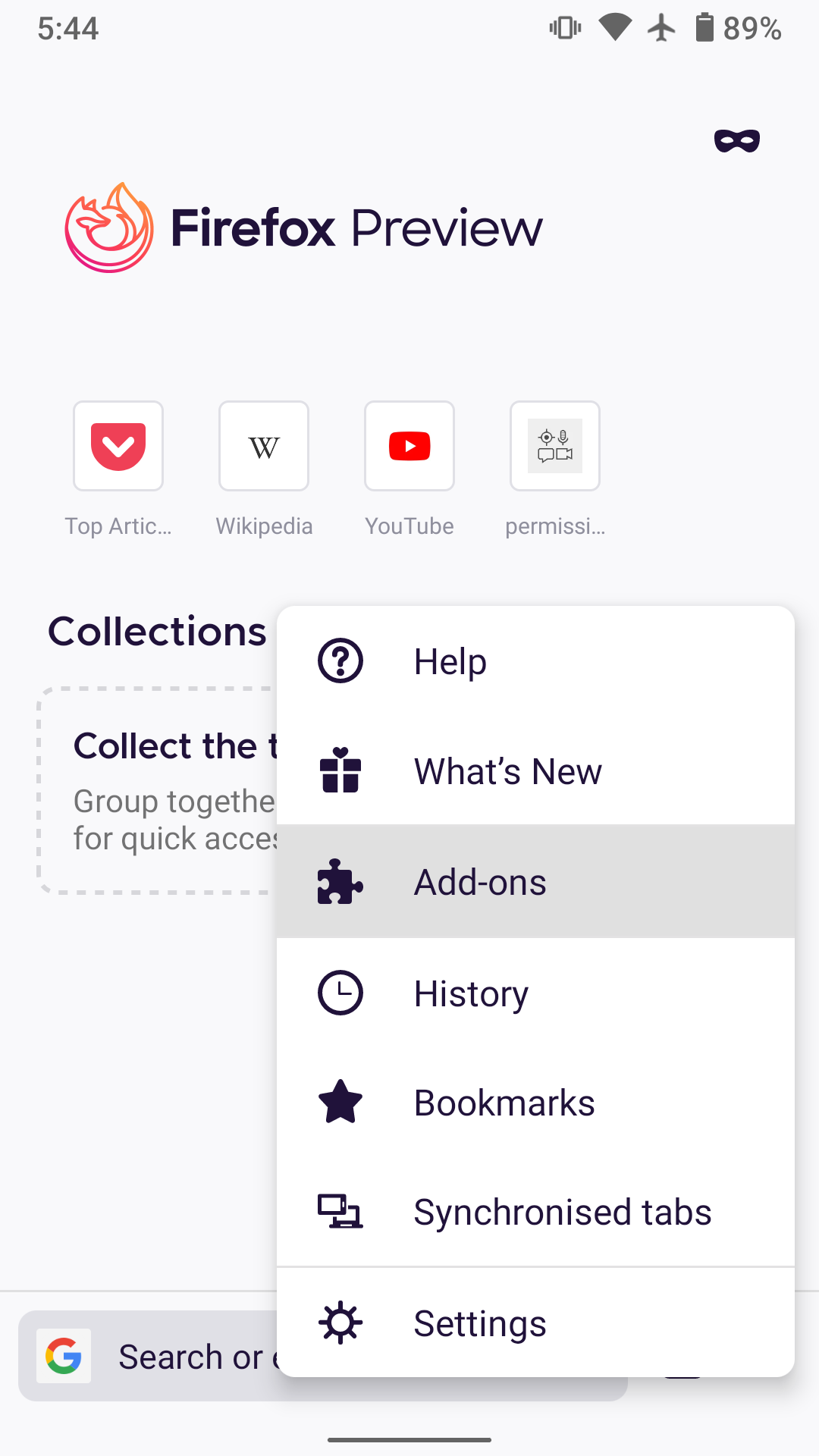
Task: Open the permissions top site shortcut
Action: [x=555, y=446]
